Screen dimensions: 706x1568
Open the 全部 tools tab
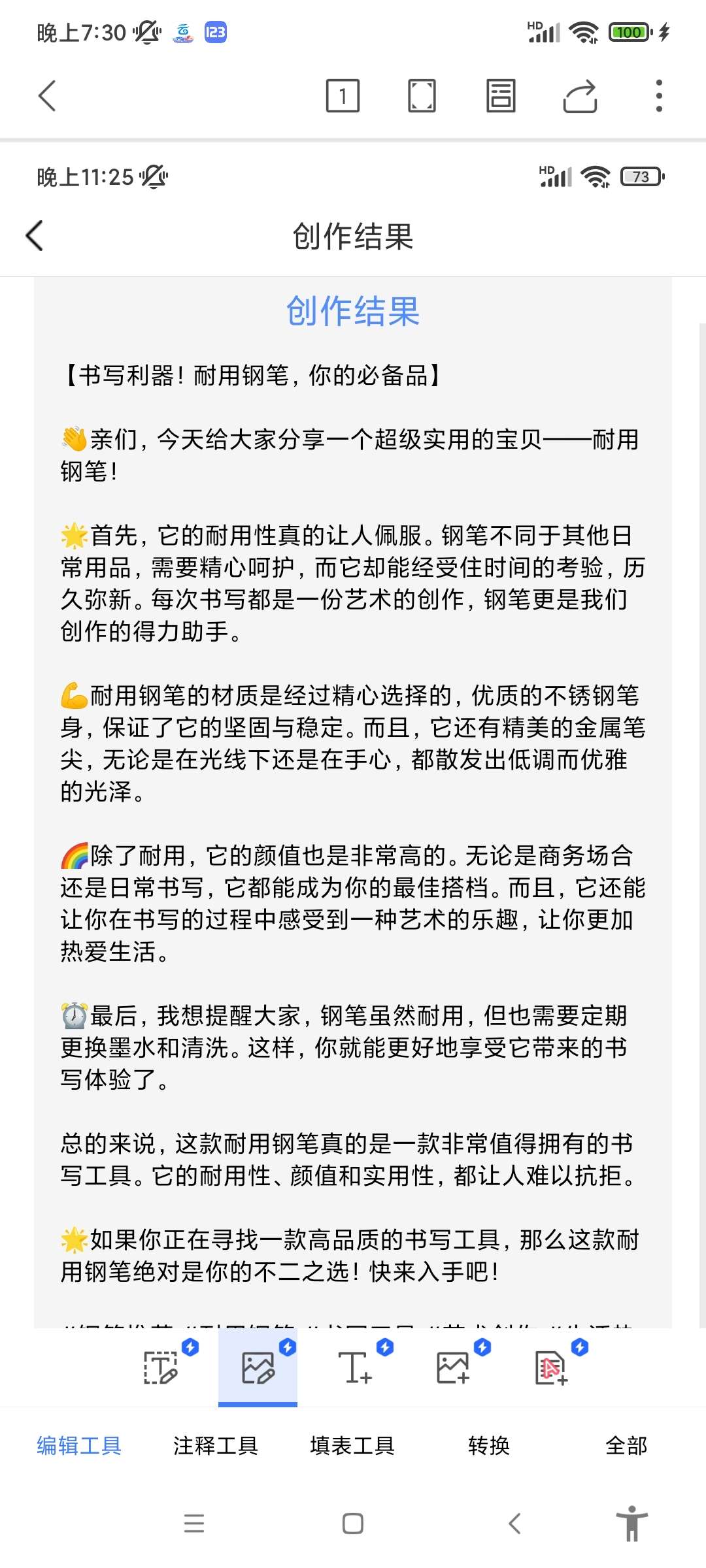tap(626, 1446)
